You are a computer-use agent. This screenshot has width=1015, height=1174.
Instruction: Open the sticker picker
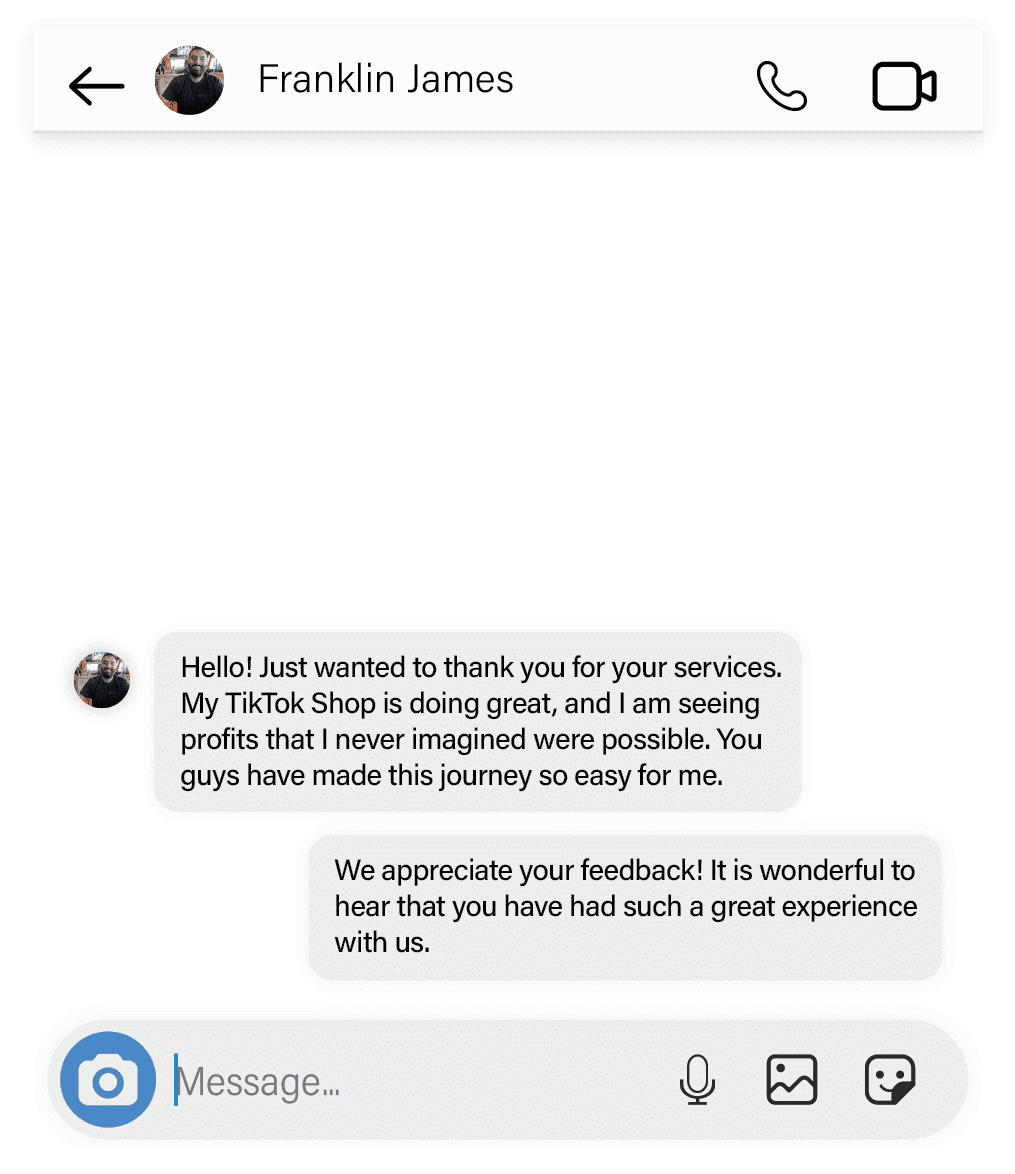pos(890,1080)
